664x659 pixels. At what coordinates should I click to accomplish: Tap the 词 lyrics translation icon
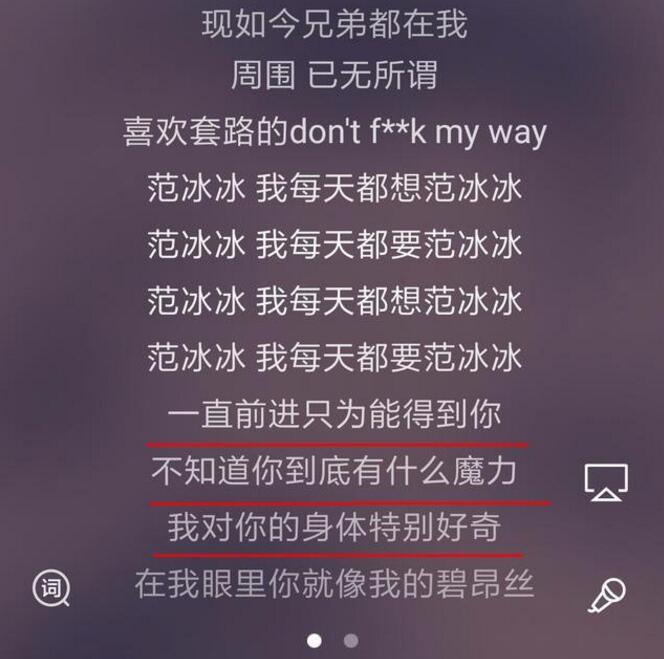click(x=51, y=587)
